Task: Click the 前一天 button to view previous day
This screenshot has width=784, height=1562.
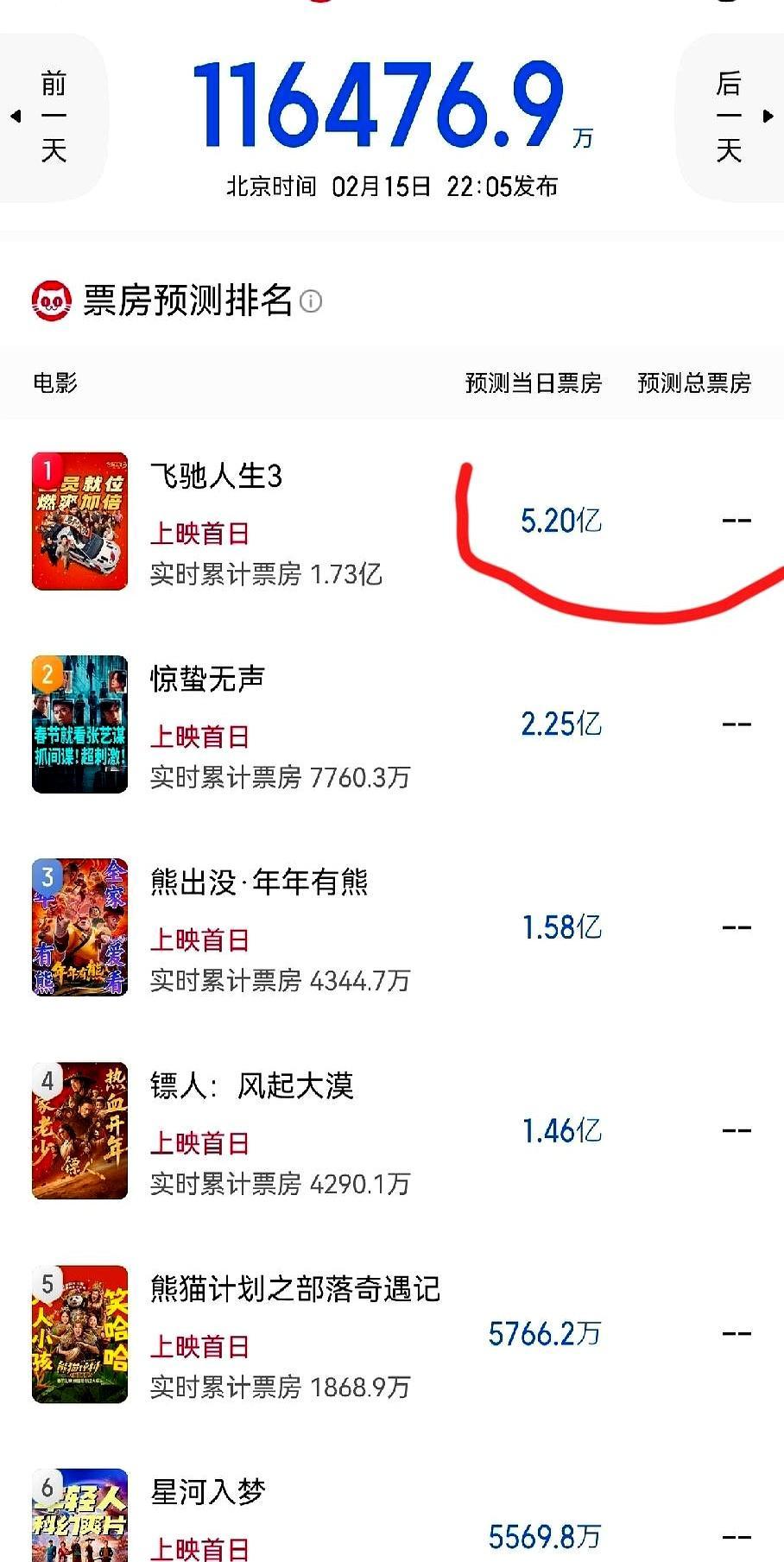Action: point(54,117)
